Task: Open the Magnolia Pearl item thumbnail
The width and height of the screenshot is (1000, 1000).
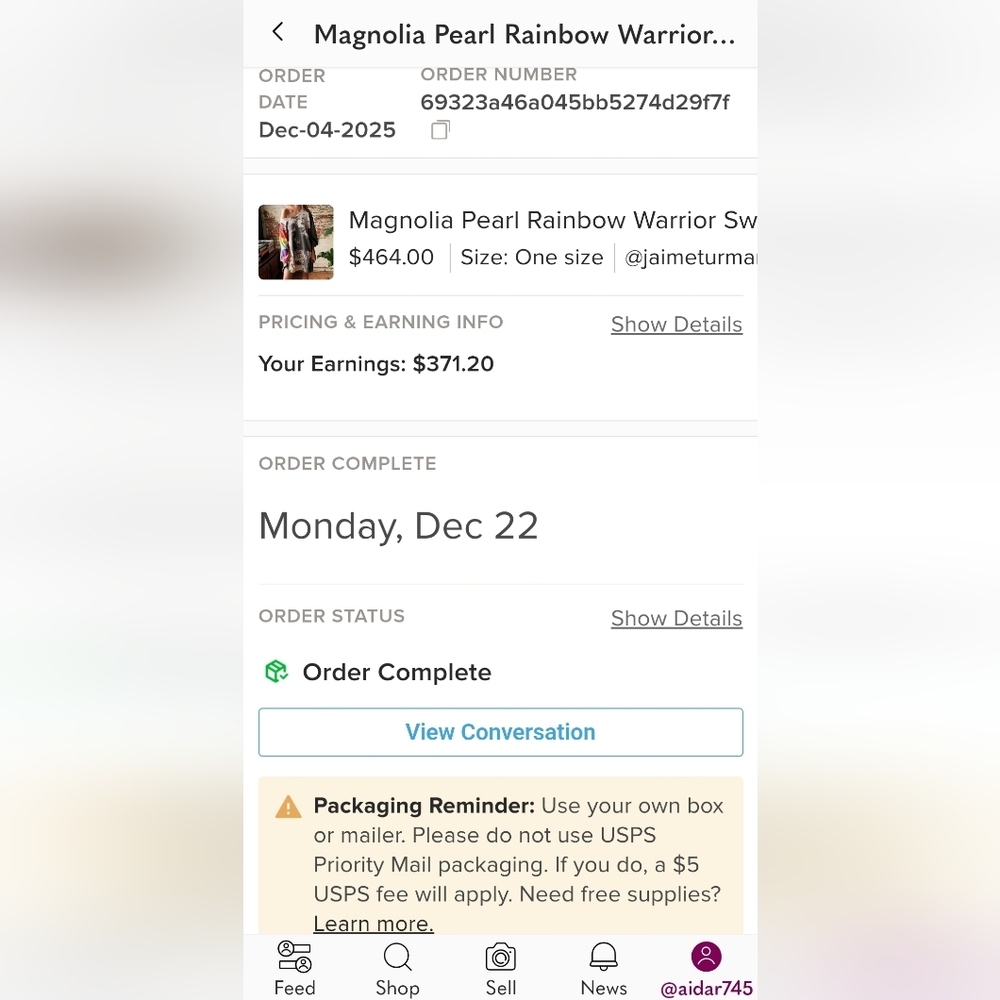Action: pyautogui.click(x=296, y=242)
